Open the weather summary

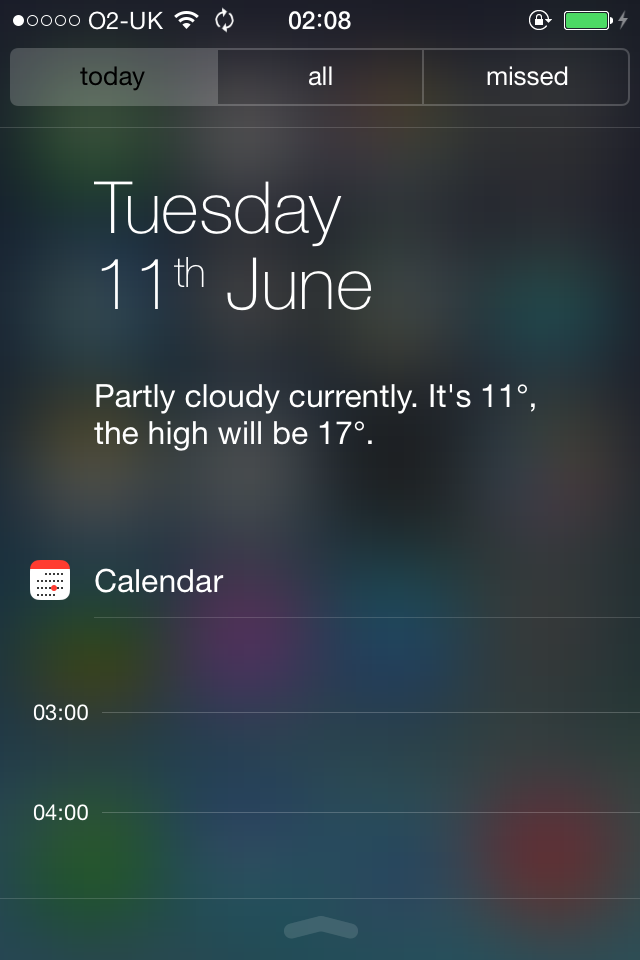[x=315, y=416]
